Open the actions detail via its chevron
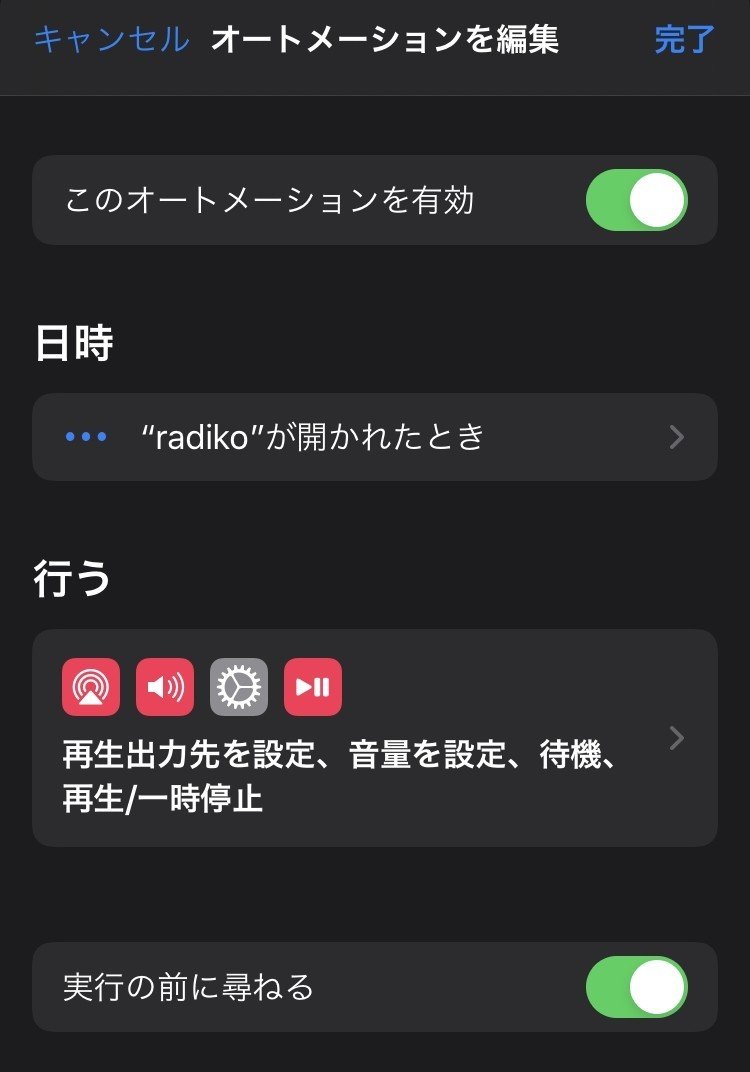Image resolution: width=750 pixels, height=1072 pixels. coord(677,738)
